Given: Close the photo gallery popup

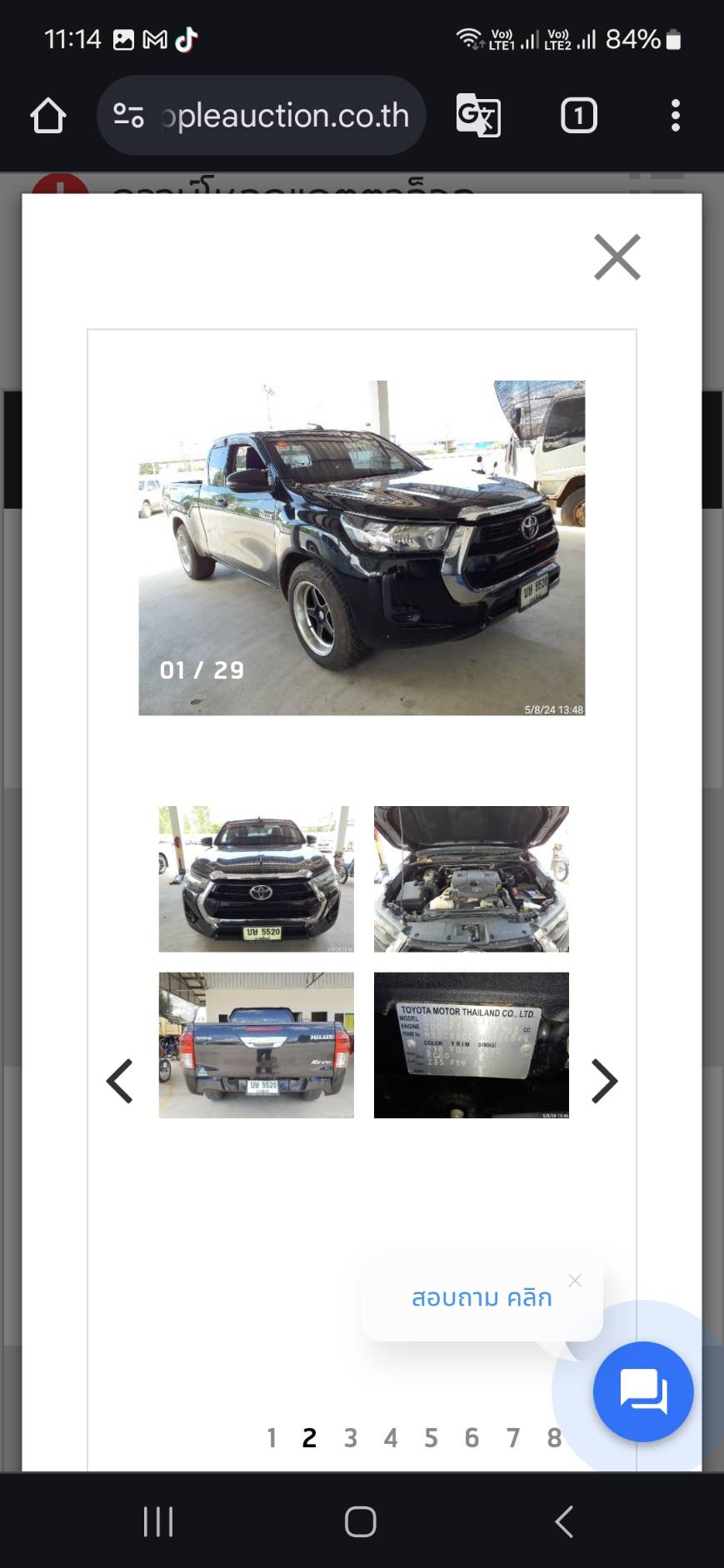Looking at the screenshot, I should pyautogui.click(x=617, y=256).
